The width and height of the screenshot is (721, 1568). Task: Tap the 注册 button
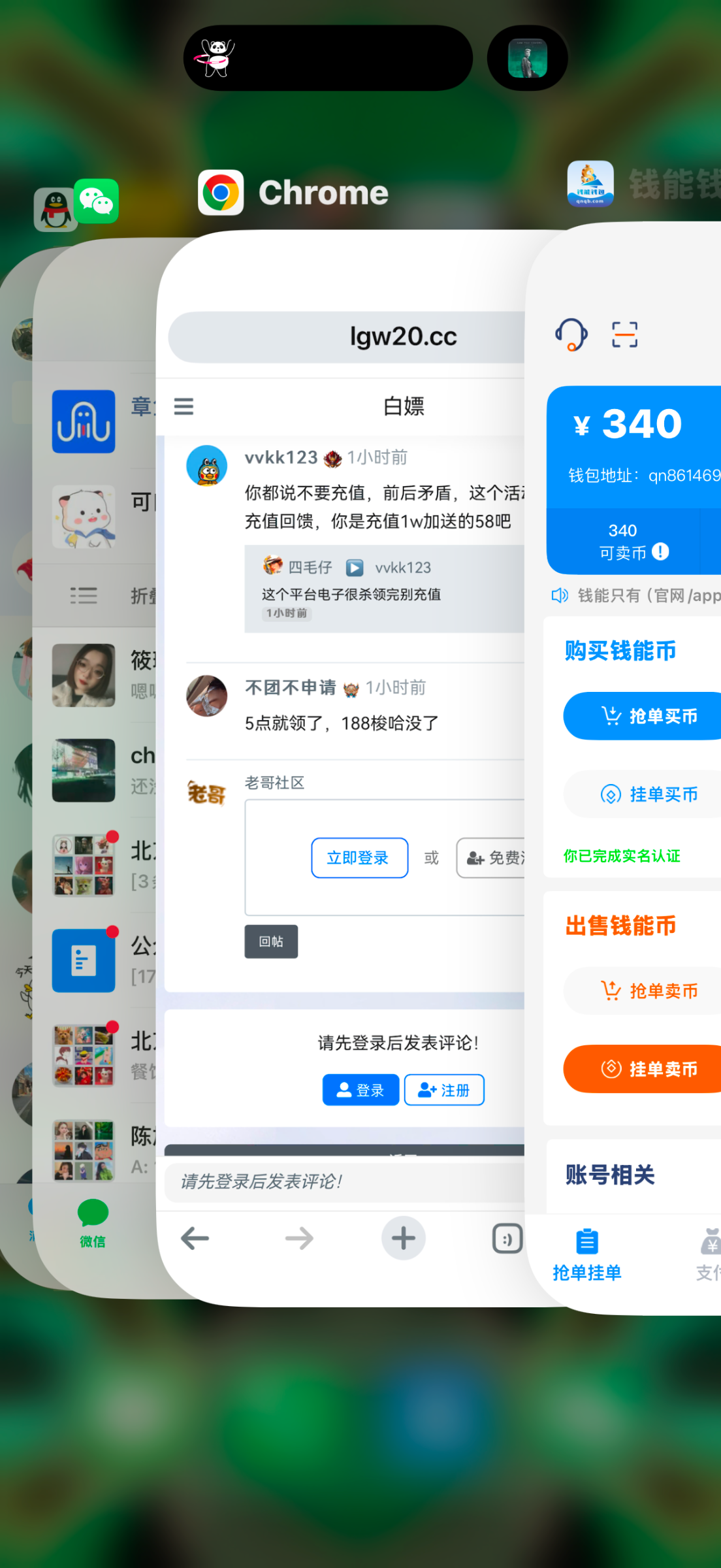444,1090
